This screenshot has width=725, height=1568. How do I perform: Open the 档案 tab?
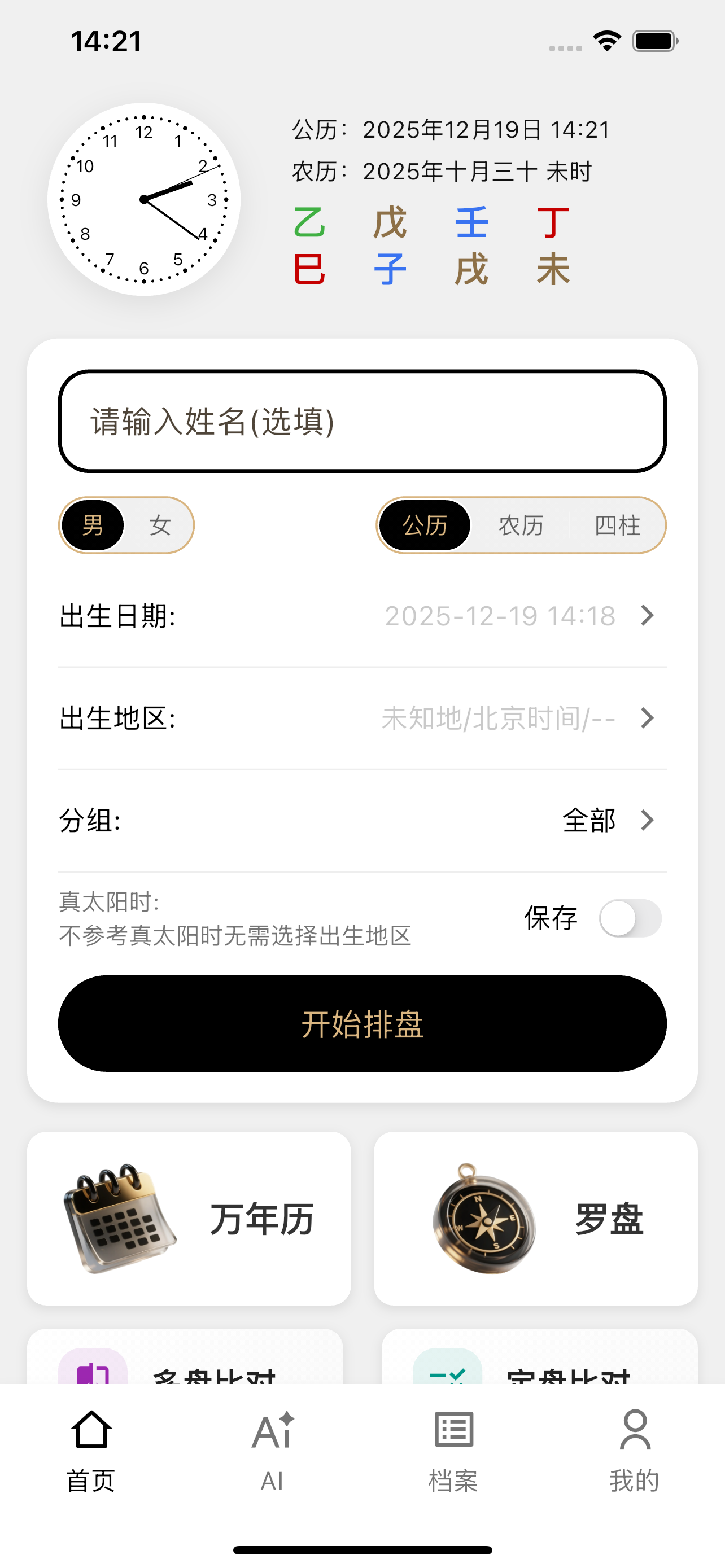pos(453,1451)
